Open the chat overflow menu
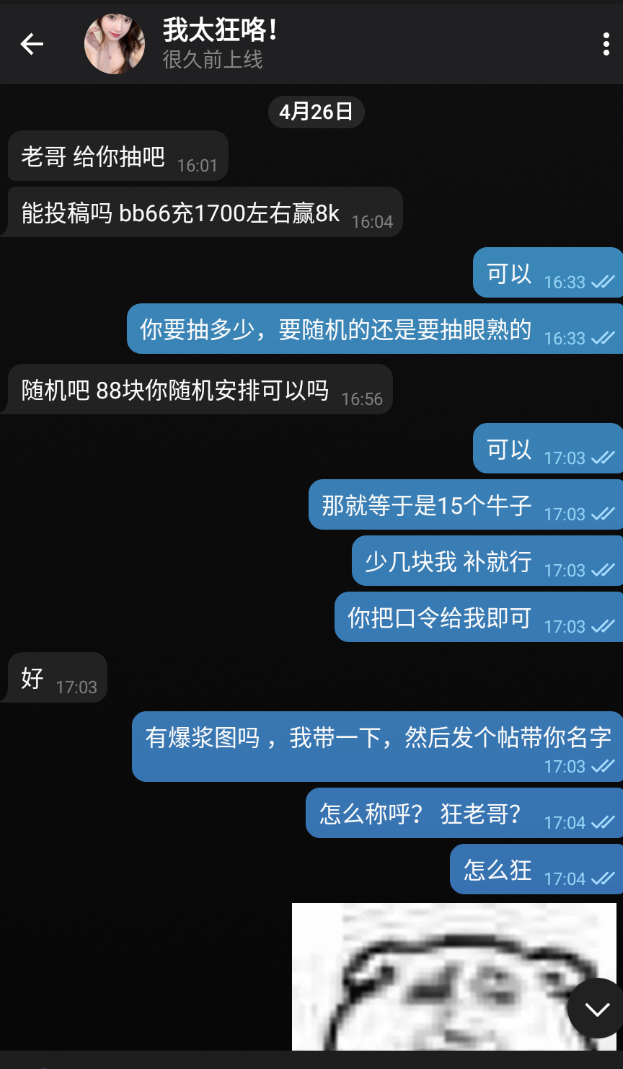Image resolution: width=623 pixels, height=1069 pixels. click(x=605, y=44)
